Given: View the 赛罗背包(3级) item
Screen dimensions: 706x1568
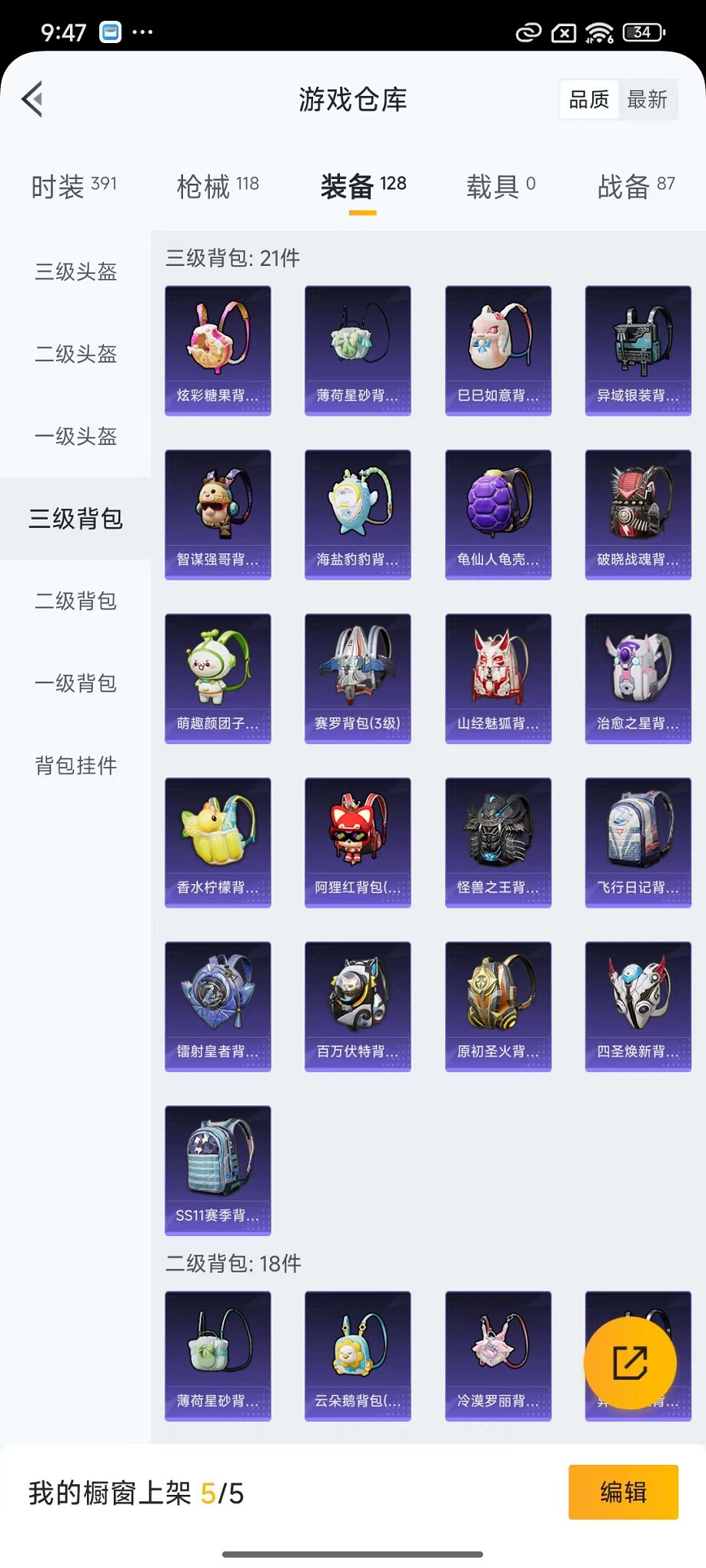Looking at the screenshot, I should click(x=358, y=678).
